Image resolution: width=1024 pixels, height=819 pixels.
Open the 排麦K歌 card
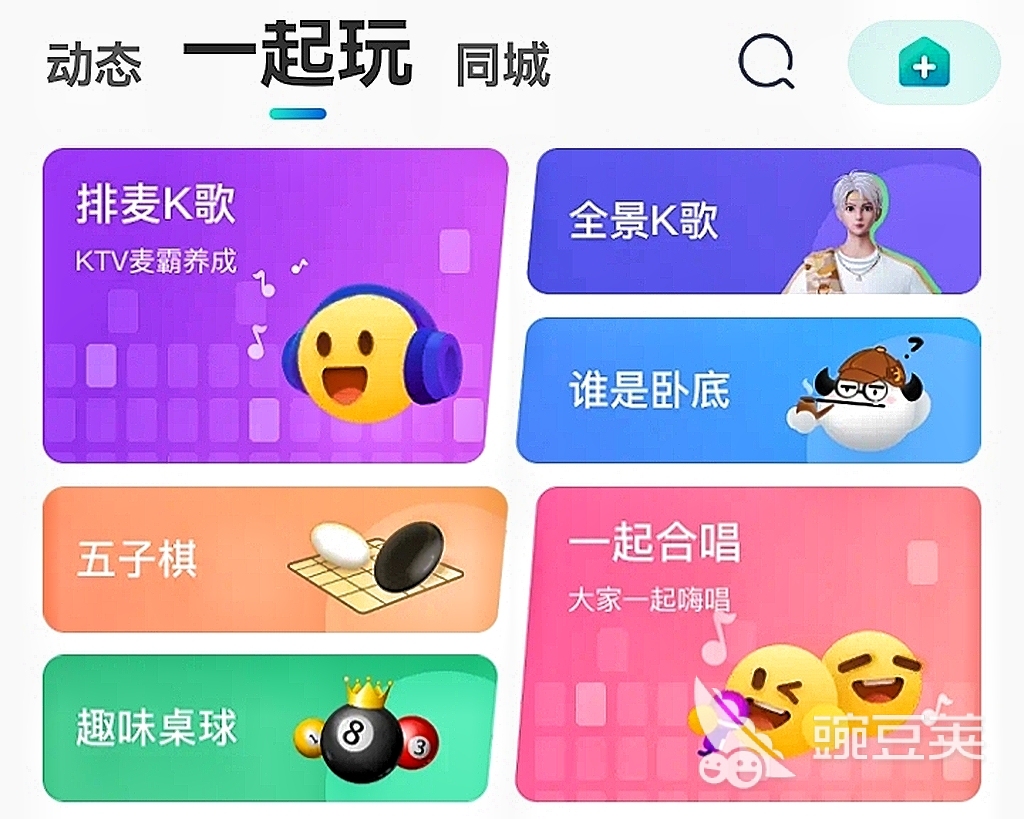click(274, 305)
